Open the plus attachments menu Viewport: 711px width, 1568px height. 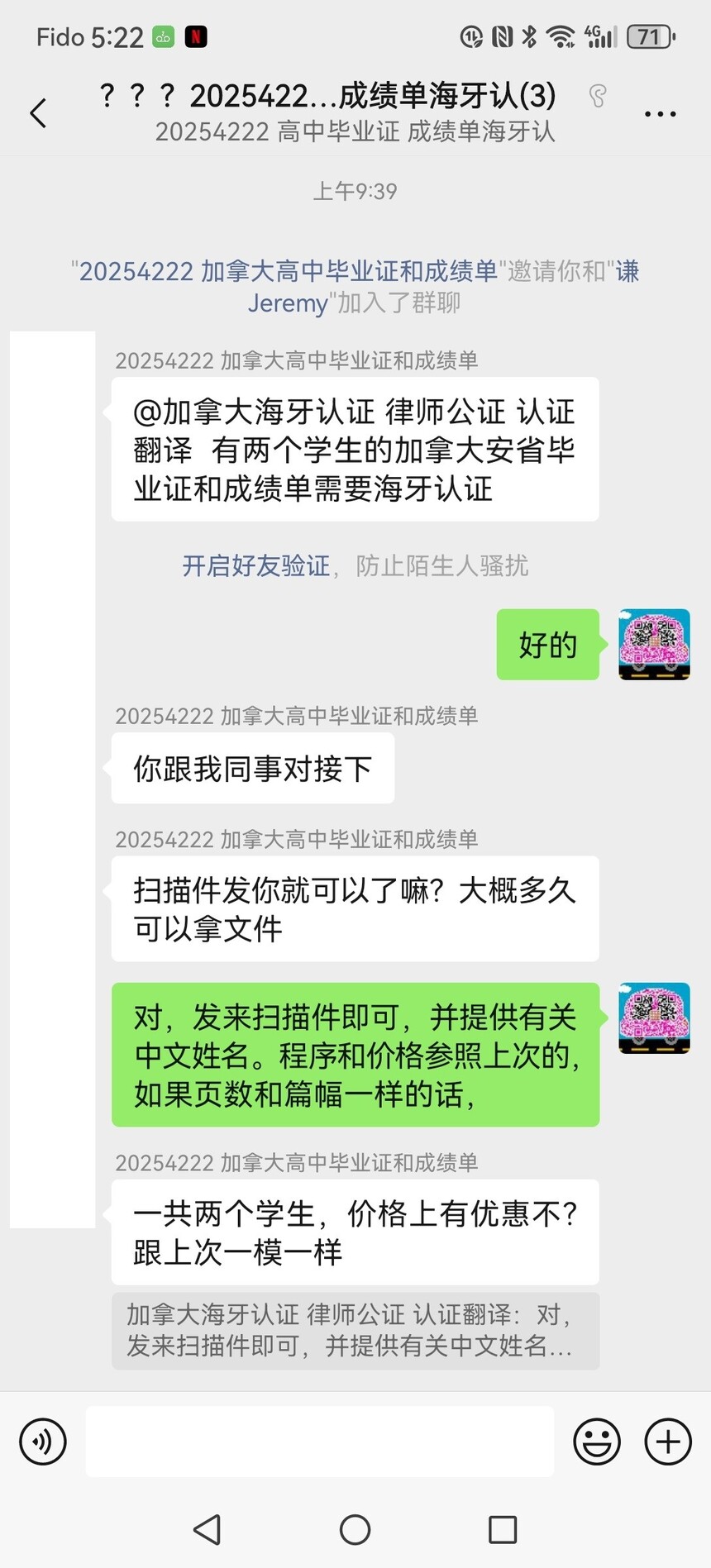tap(668, 1442)
